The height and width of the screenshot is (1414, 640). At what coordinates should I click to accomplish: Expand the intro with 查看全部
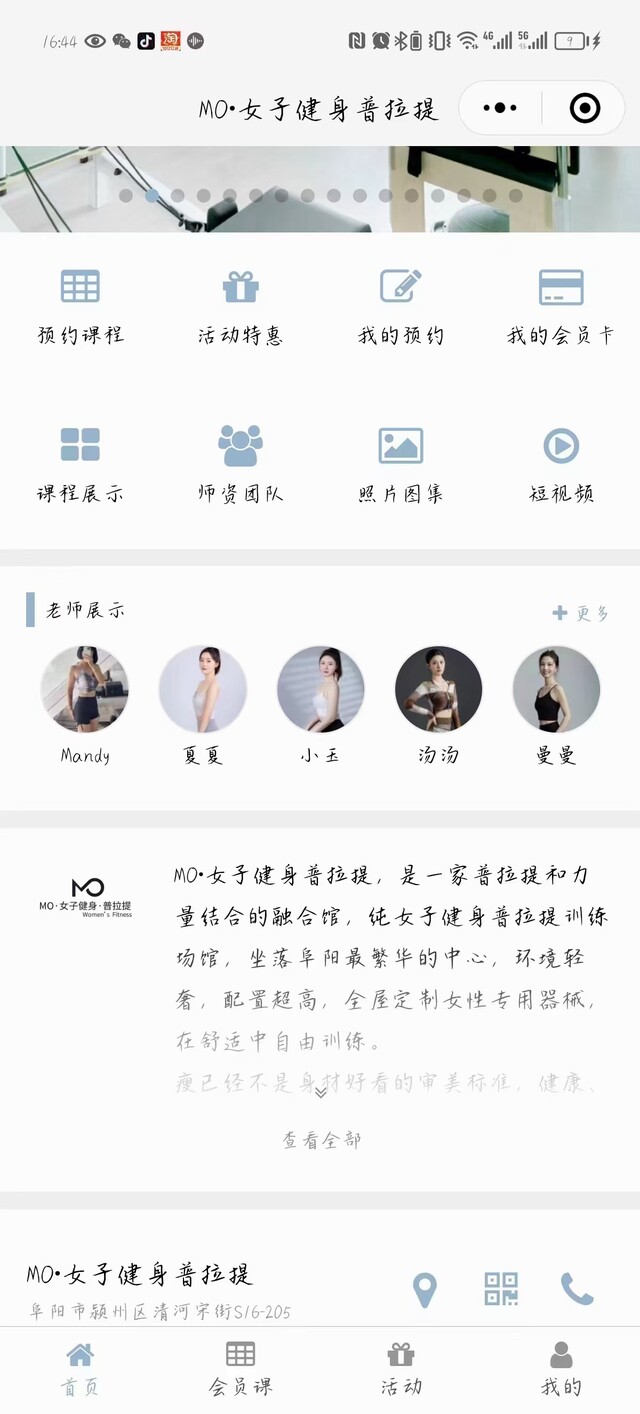tap(321, 1139)
